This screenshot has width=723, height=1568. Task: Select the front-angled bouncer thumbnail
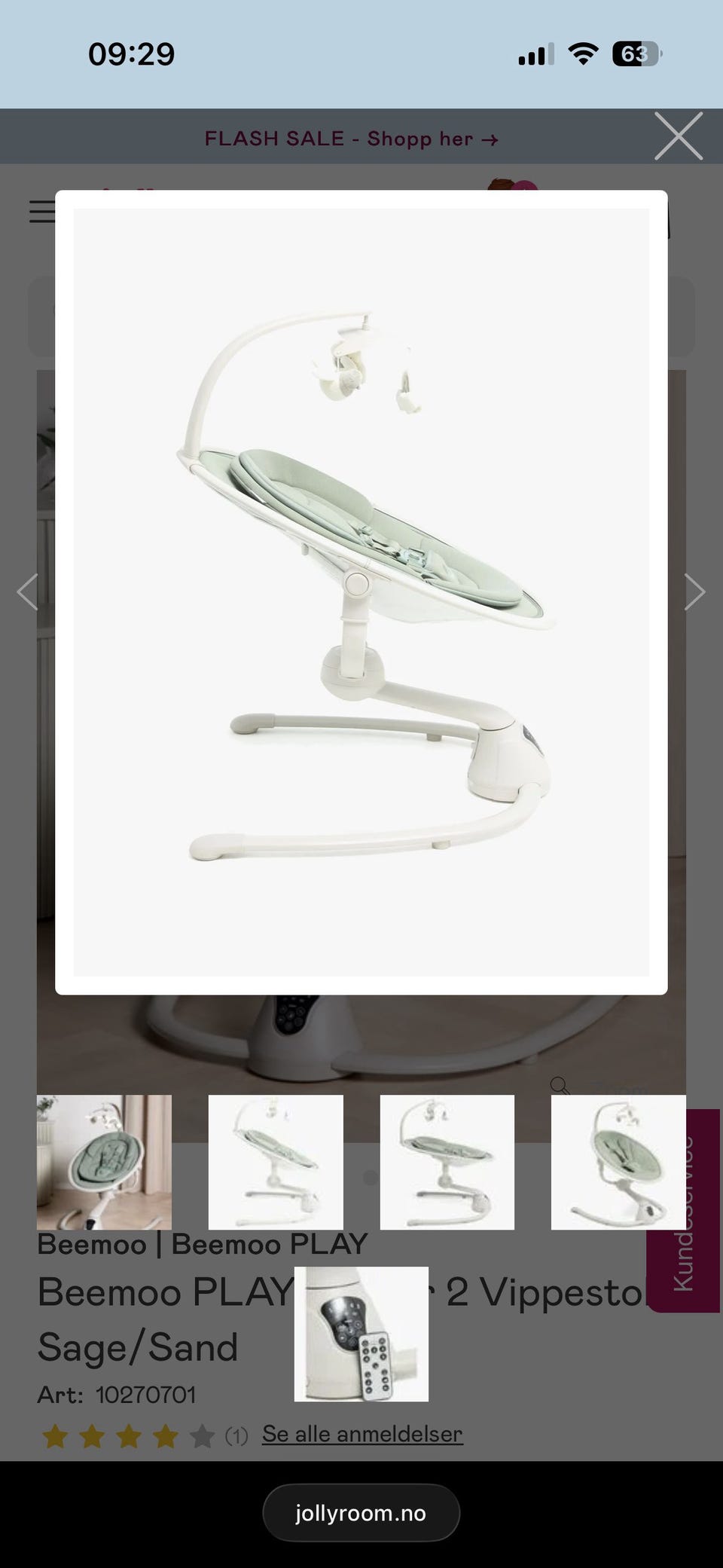point(618,1162)
